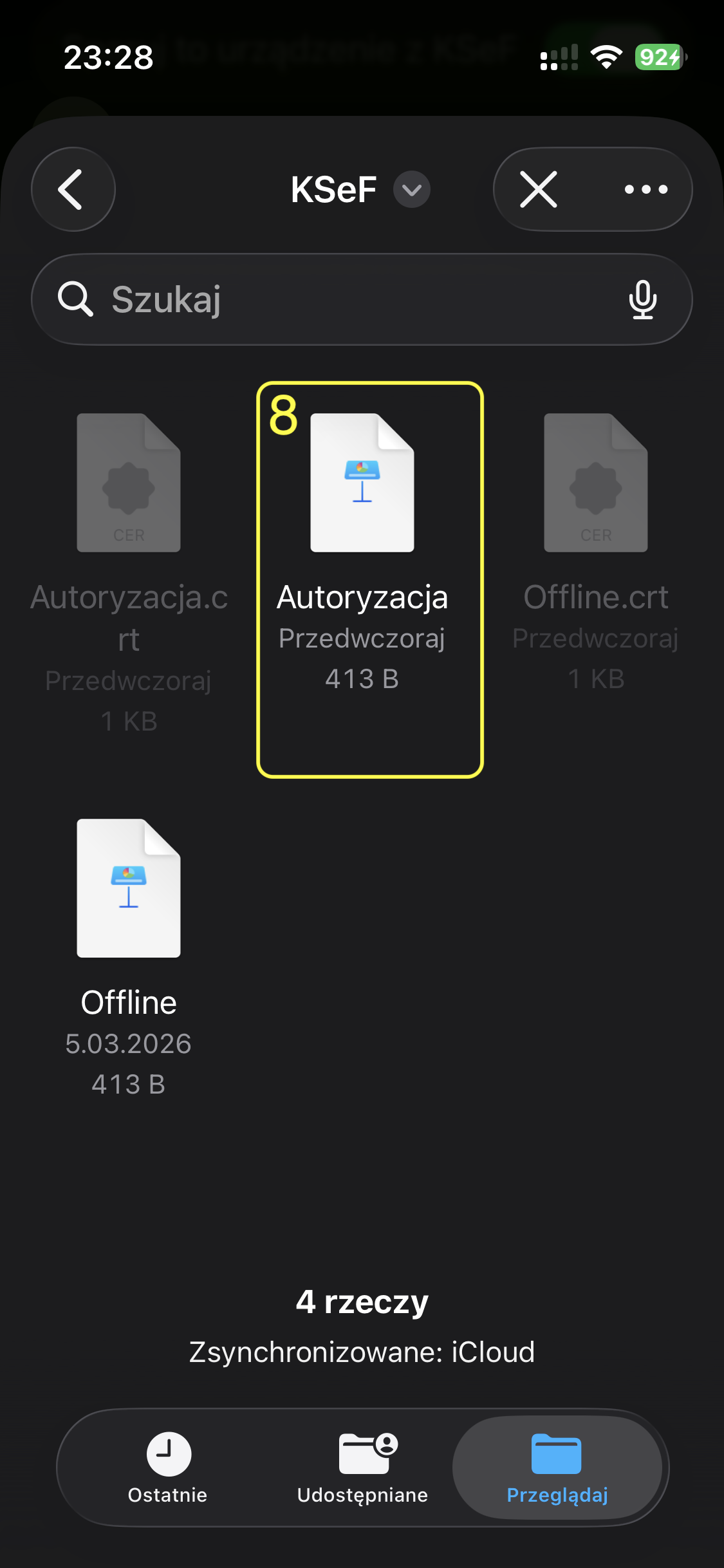Tap the Offline.crt certificate file icon
The height and width of the screenshot is (1568, 724).
[595, 484]
